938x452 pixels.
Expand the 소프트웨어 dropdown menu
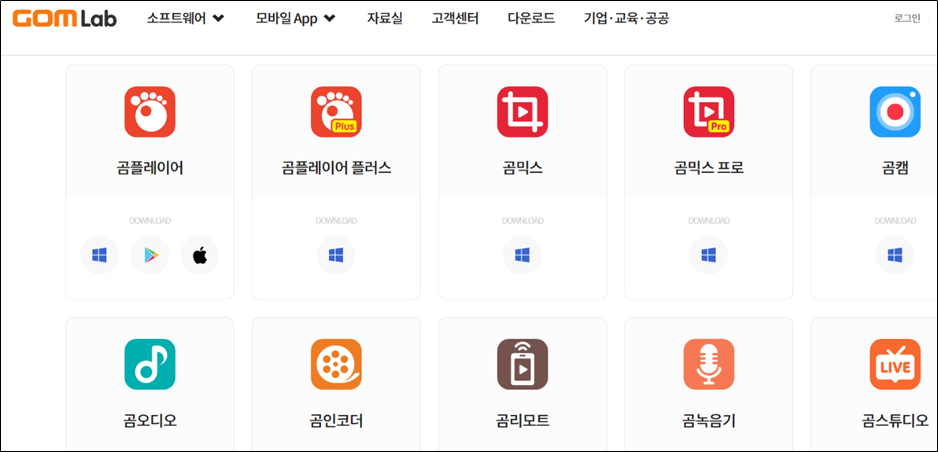pos(185,18)
